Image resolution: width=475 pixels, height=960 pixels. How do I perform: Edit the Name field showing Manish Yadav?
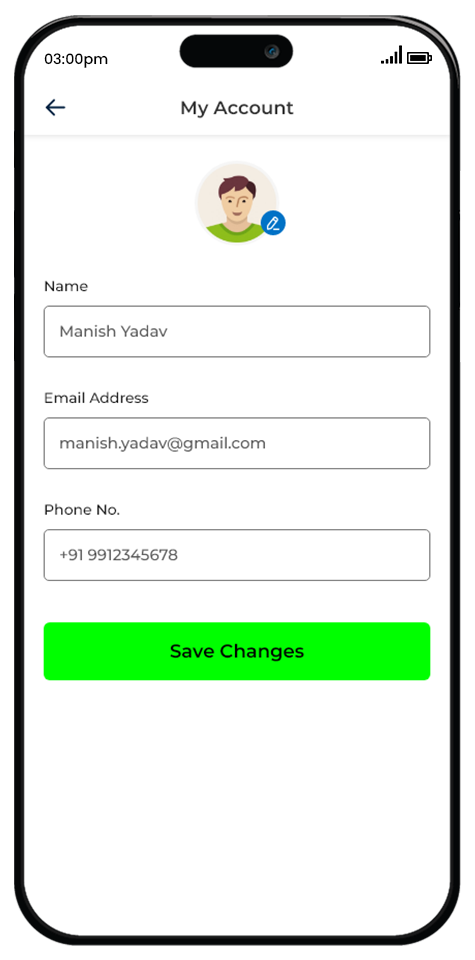237,331
